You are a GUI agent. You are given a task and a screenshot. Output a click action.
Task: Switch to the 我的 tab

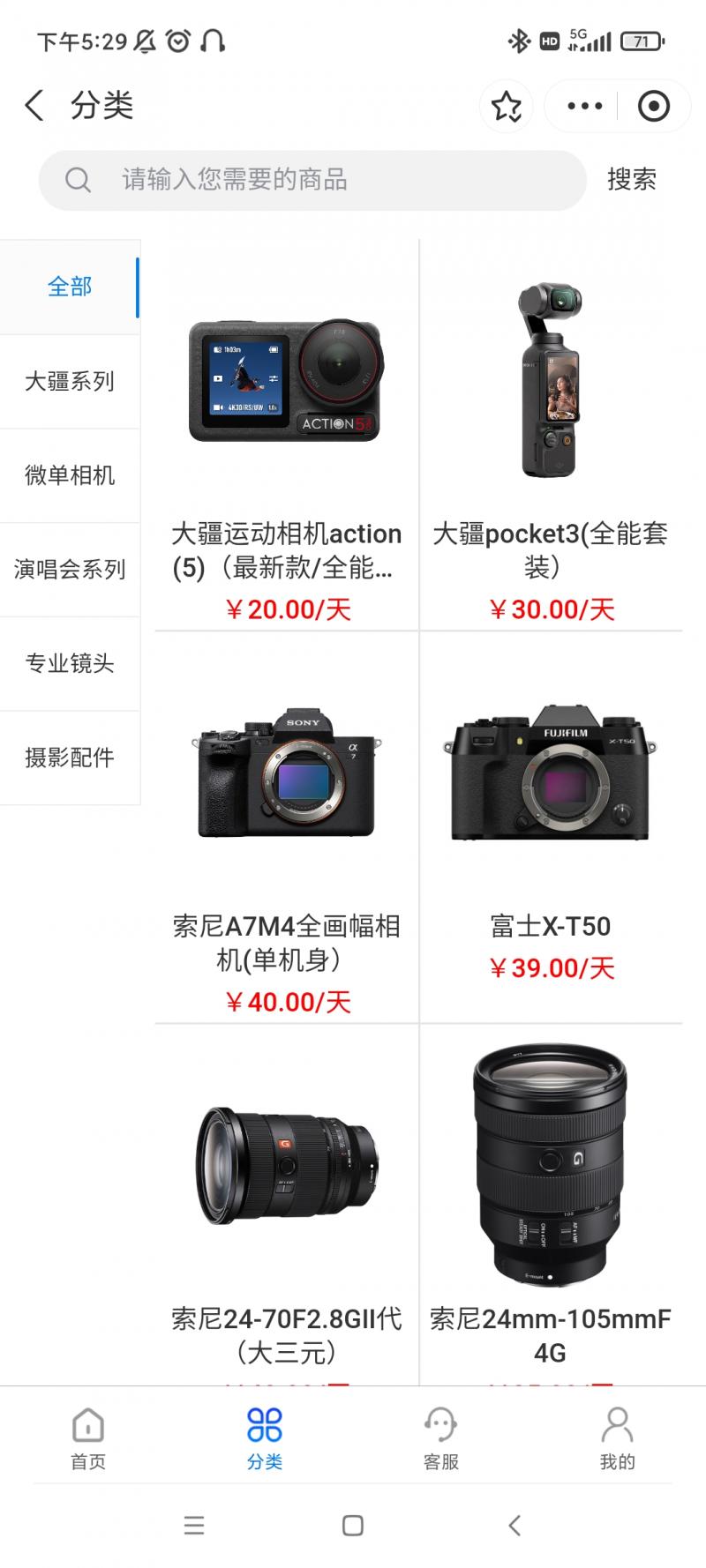(x=617, y=1437)
